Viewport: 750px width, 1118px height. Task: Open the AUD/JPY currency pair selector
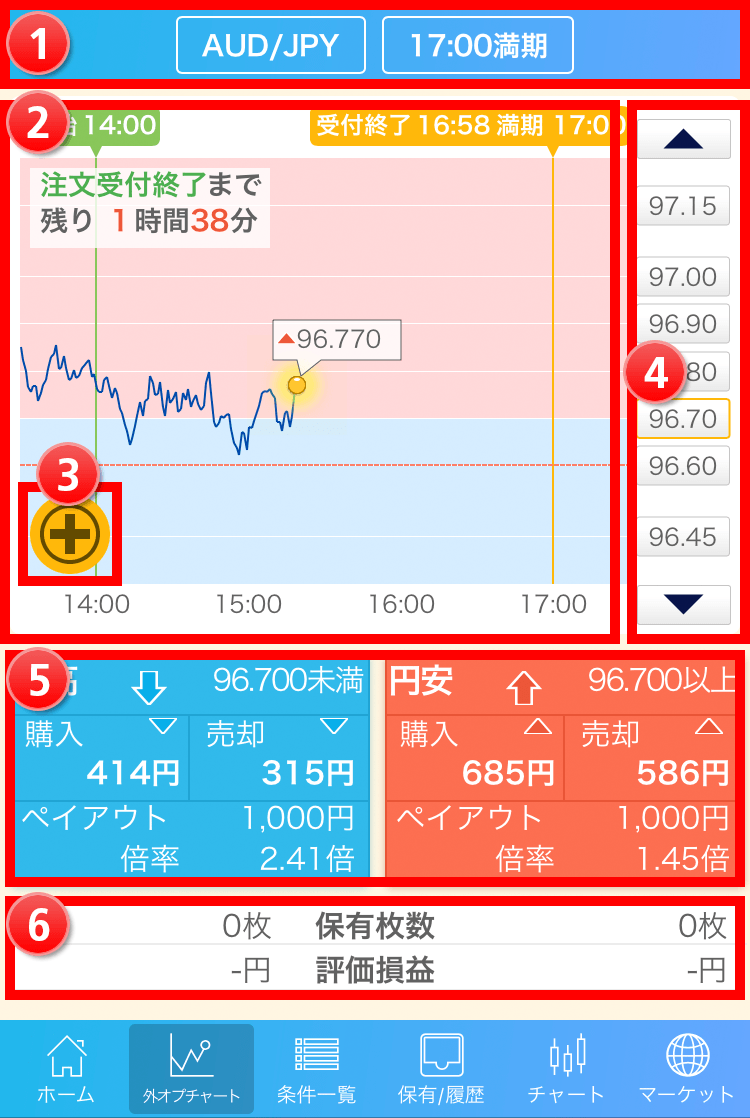tap(270, 45)
